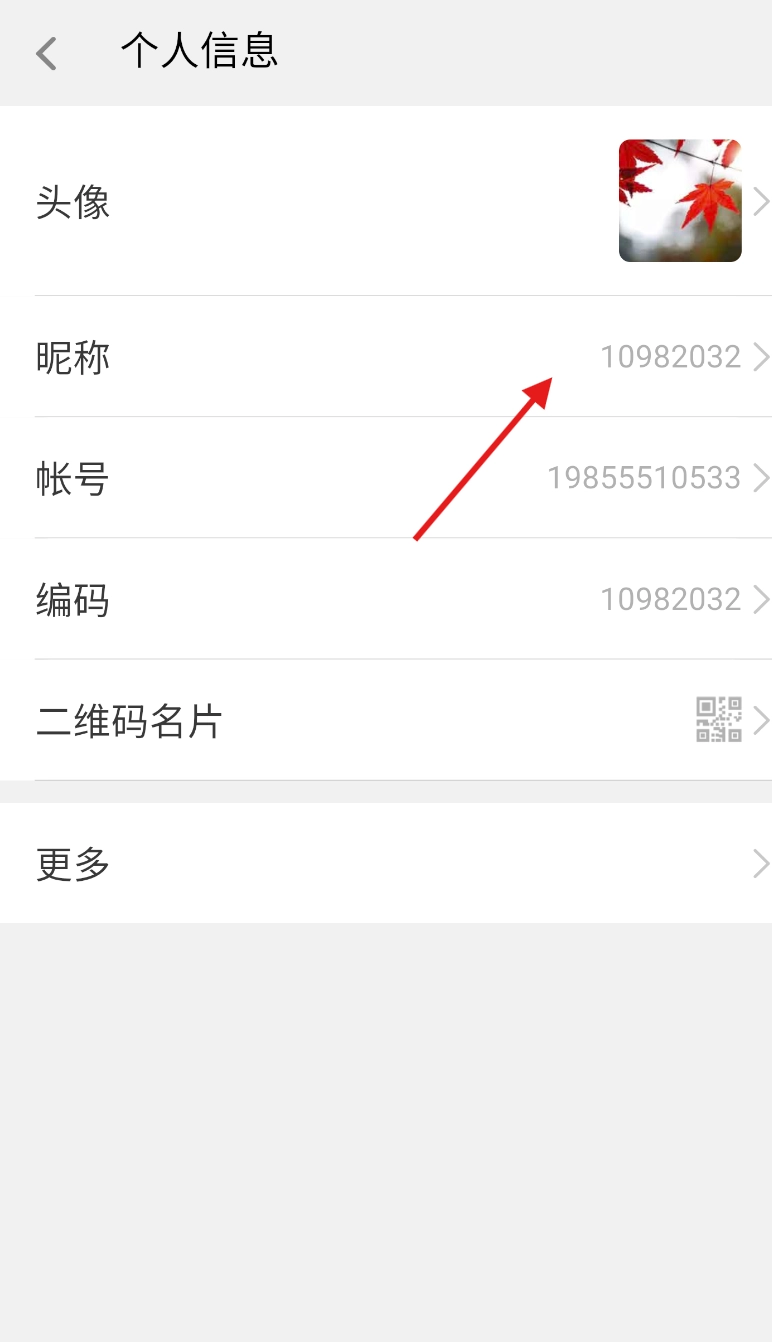
Task: Open the 头像 avatar row
Action: point(386,201)
